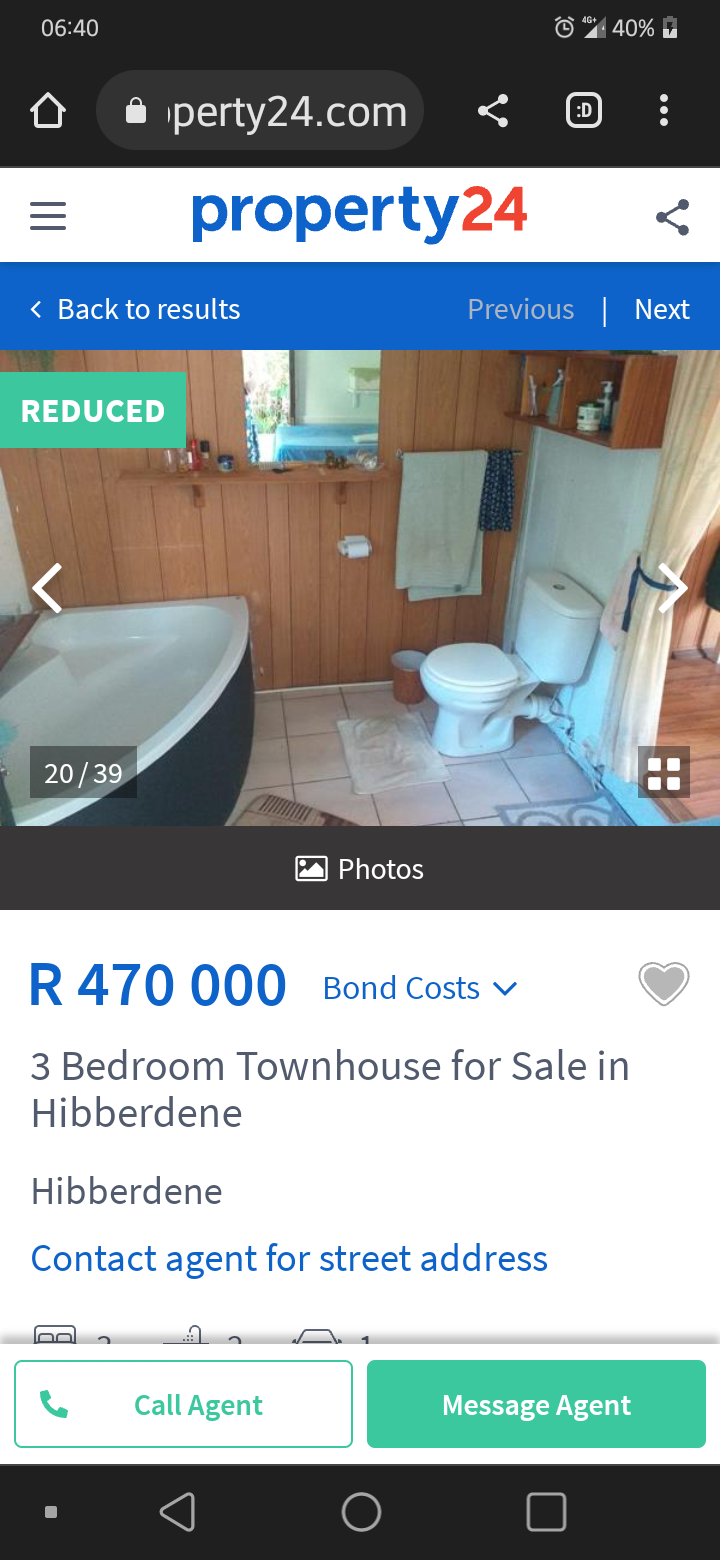Open browser overflow menu
This screenshot has height=1560, width=720.
coord(663,111)
